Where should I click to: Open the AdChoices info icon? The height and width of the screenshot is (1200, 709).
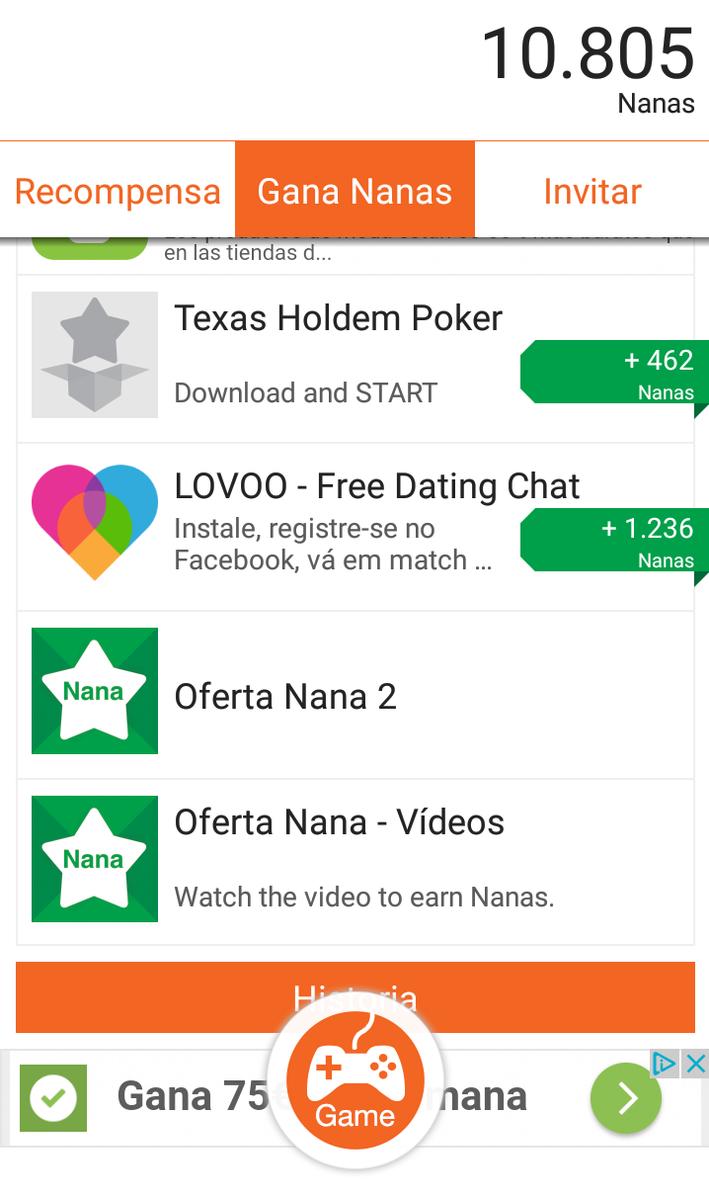click(x=665, y=1064)
